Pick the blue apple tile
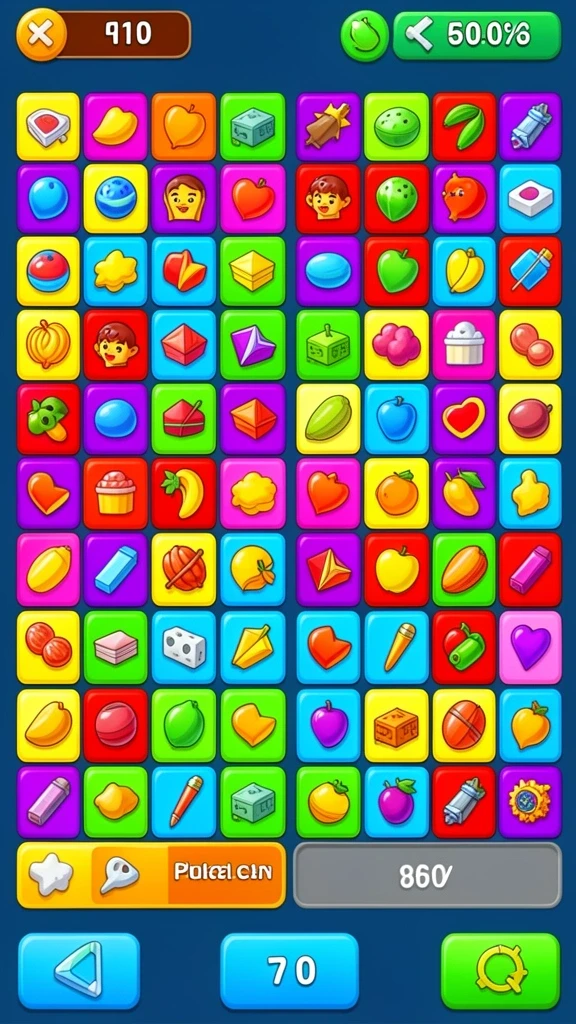Image resolution: width=576 pixels, height=1024 pixels. 396,419
